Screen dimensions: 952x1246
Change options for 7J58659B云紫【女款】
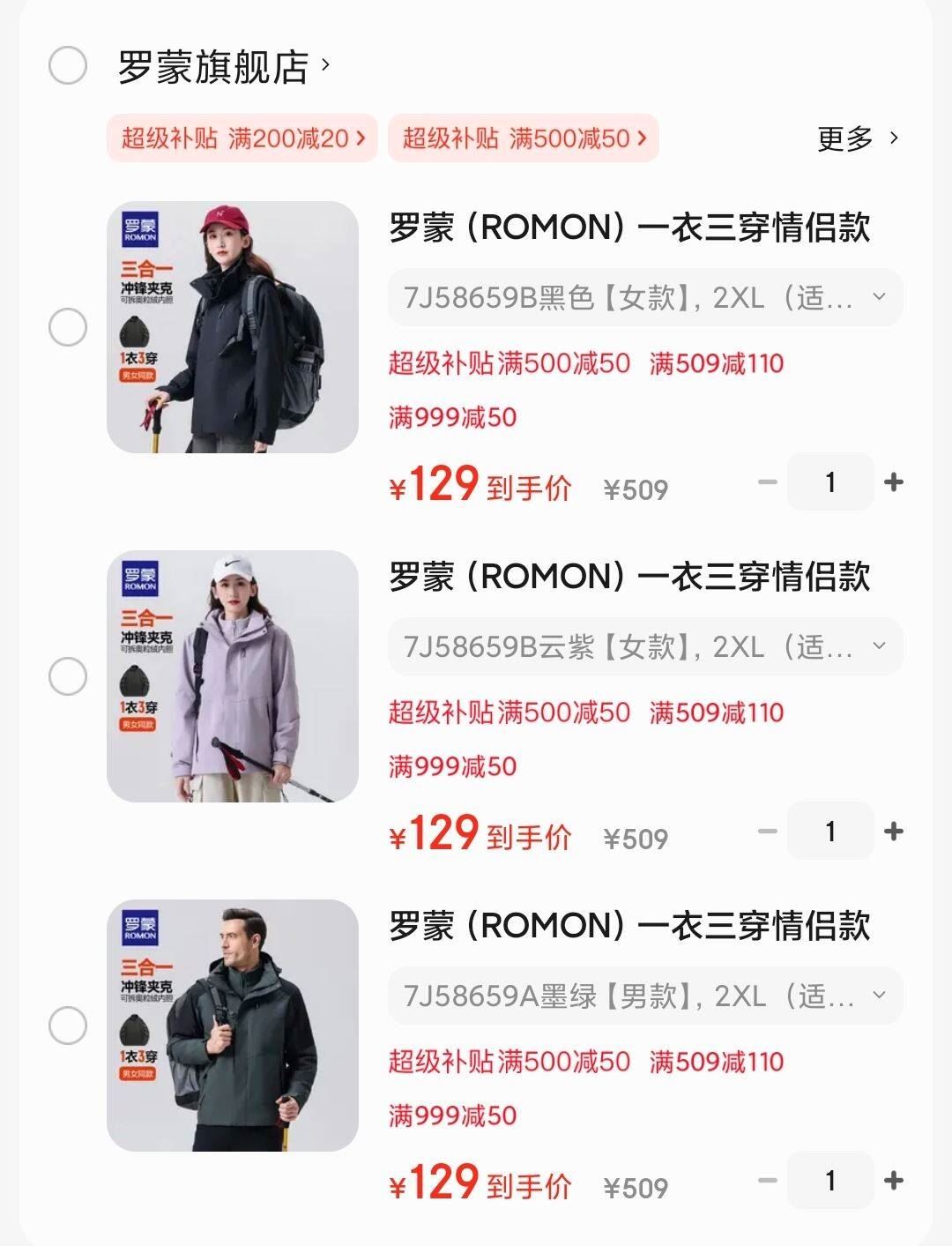645,647
